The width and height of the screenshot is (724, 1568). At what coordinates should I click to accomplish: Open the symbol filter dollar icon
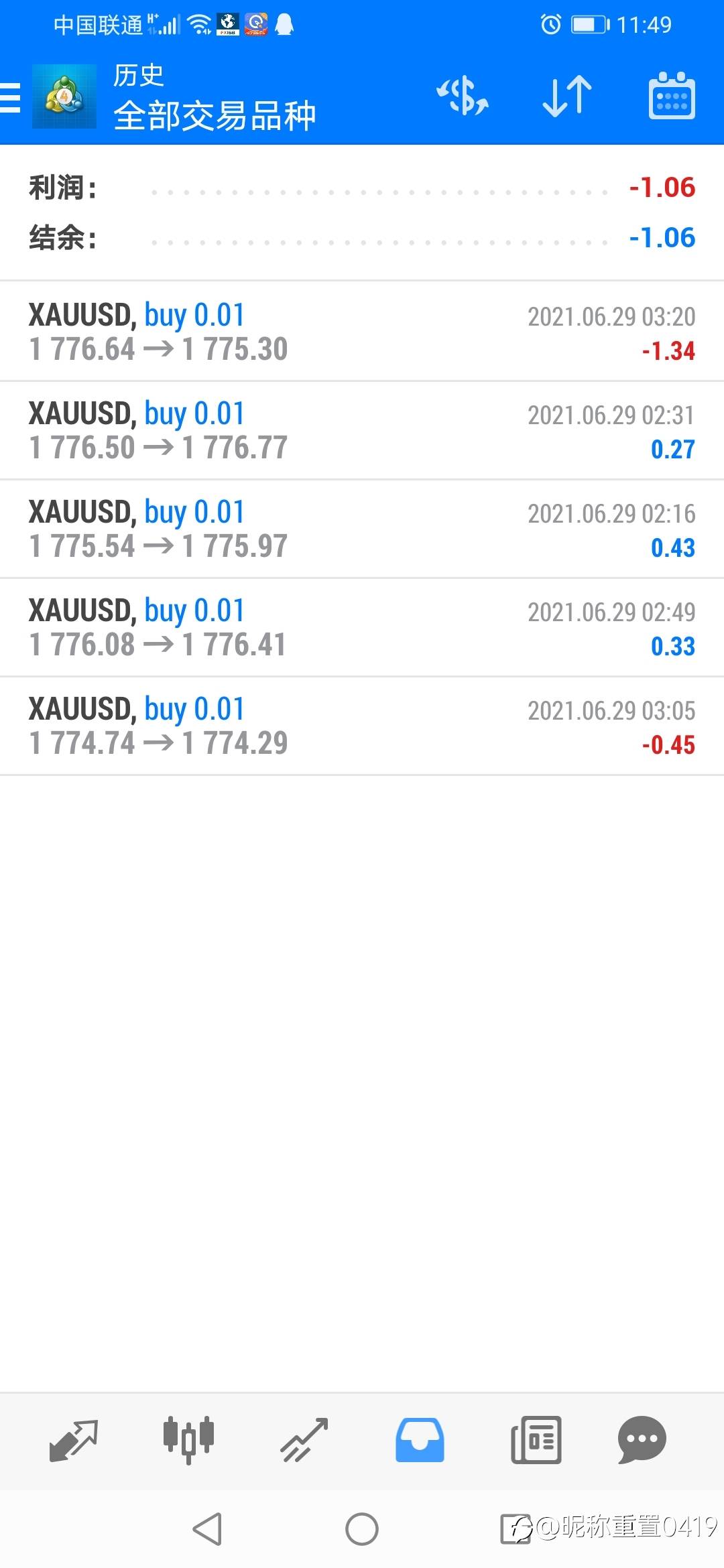pos(463,96)
